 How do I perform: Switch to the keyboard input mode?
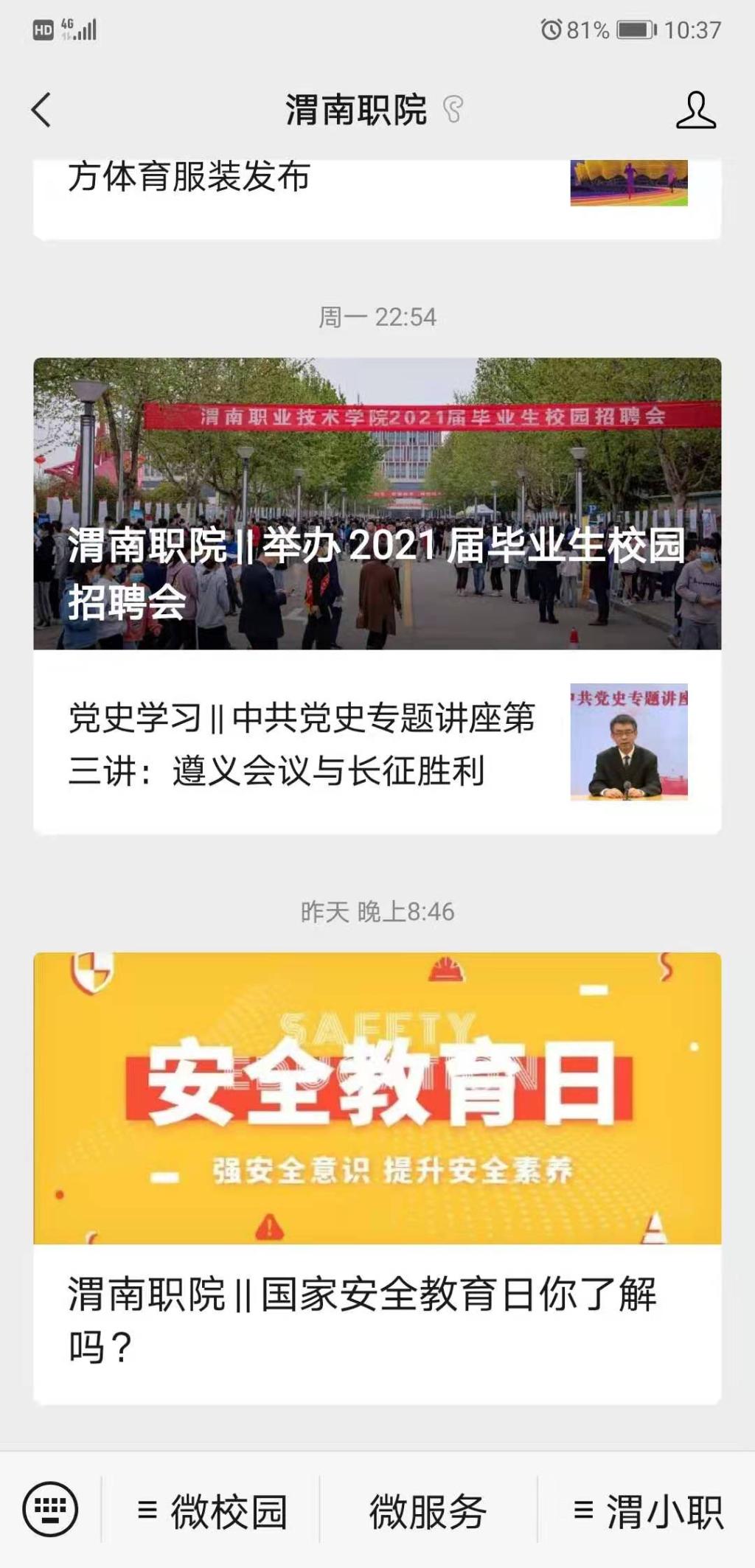tap(50, 1509)
